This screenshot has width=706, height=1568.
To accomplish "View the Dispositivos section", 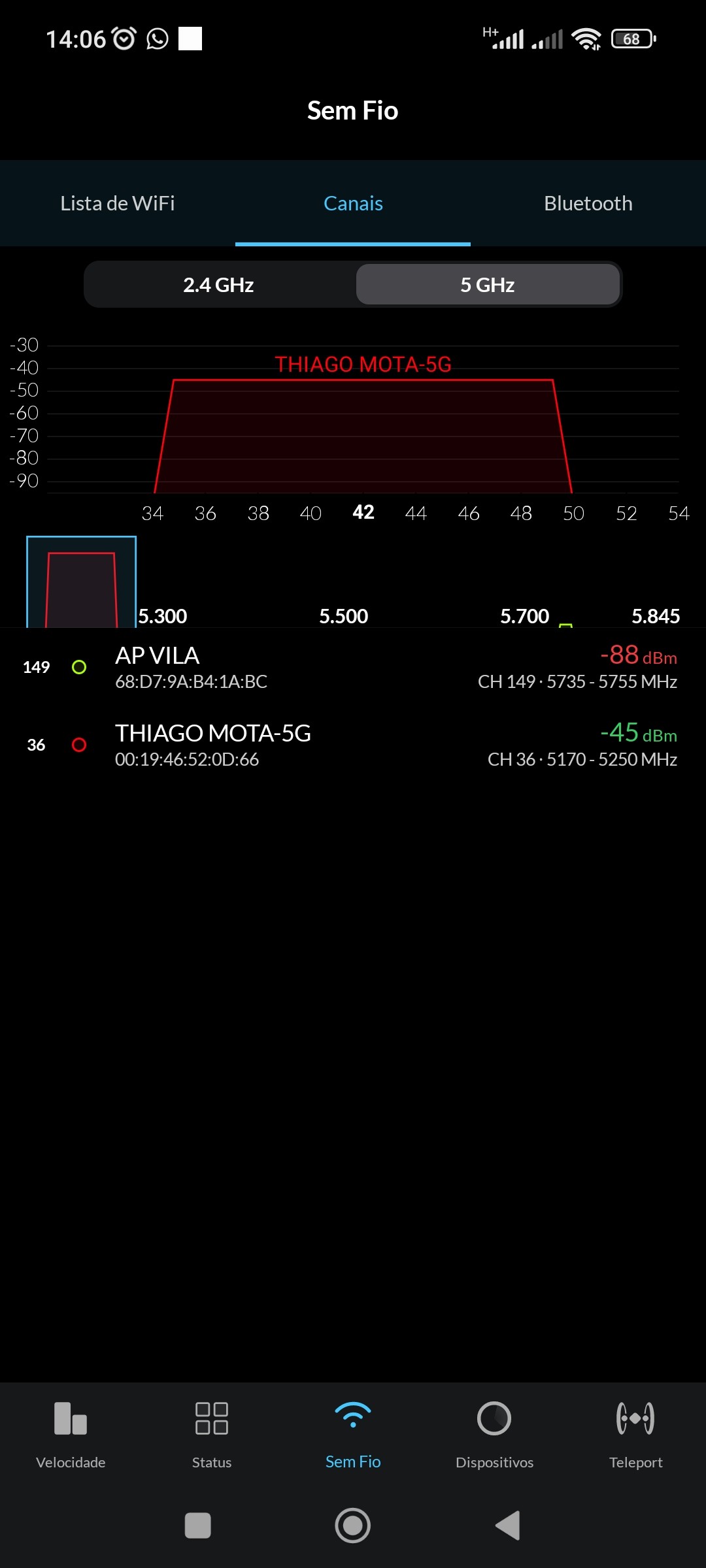I will tap(494, 1434).
